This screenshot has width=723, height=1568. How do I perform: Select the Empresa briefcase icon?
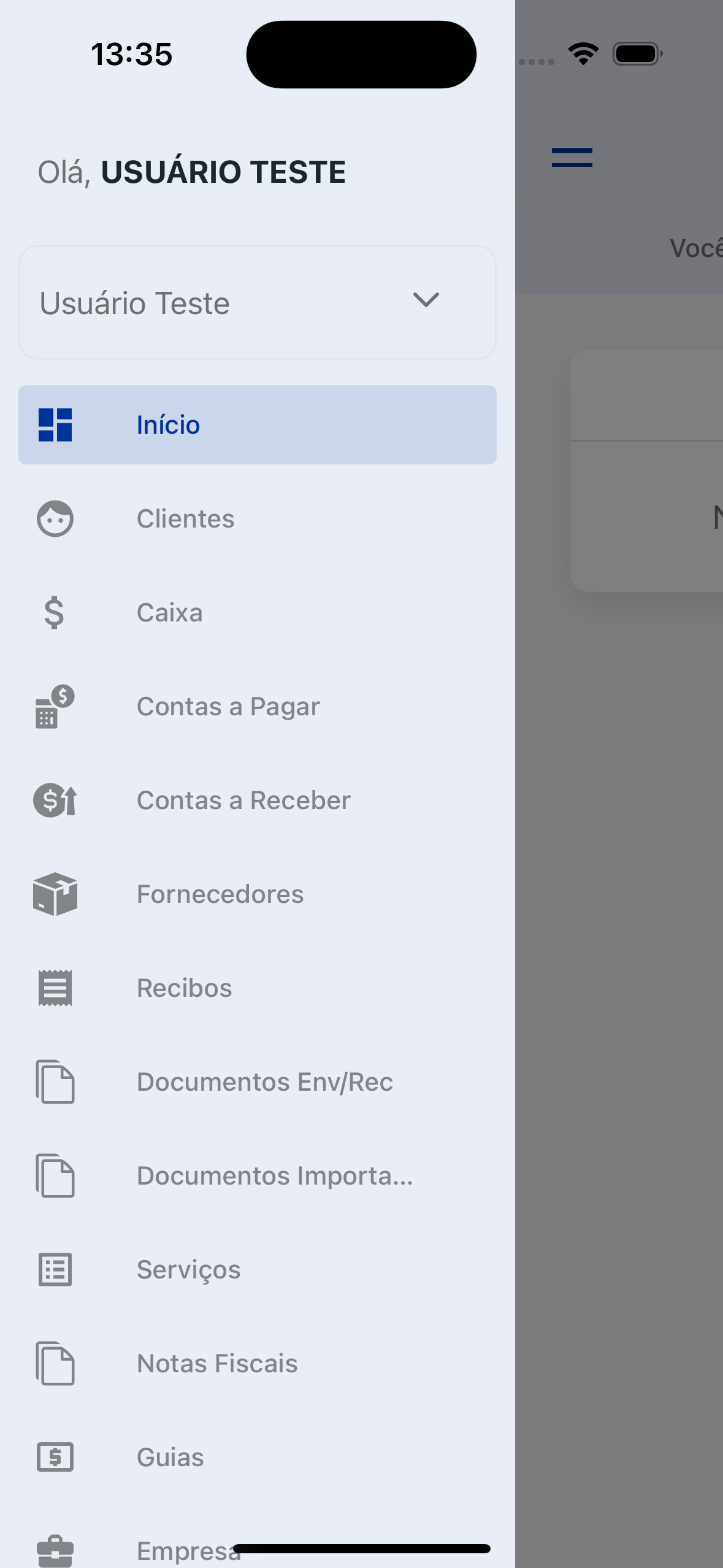(55, 1550)
